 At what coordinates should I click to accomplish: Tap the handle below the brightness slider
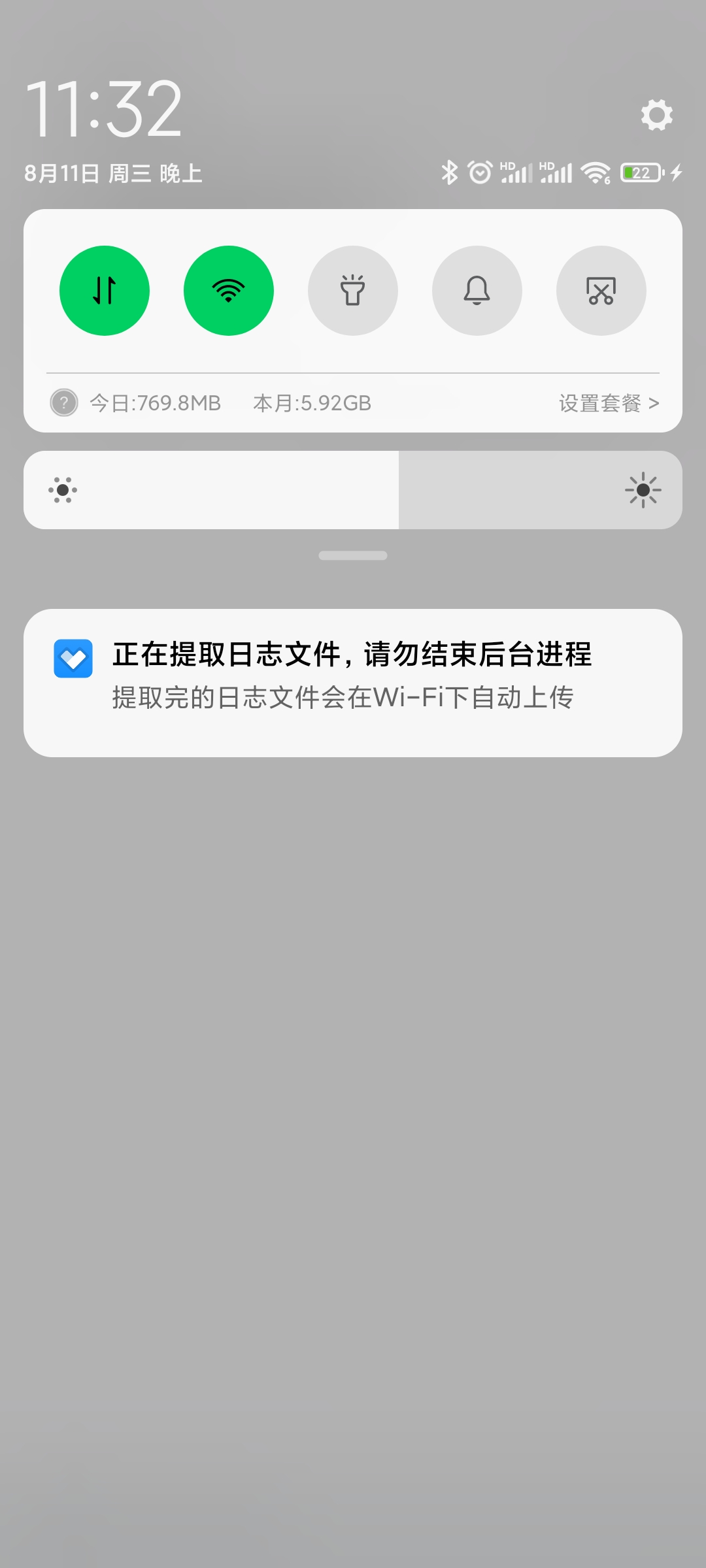pyautogui.click(x=353, y=555)
